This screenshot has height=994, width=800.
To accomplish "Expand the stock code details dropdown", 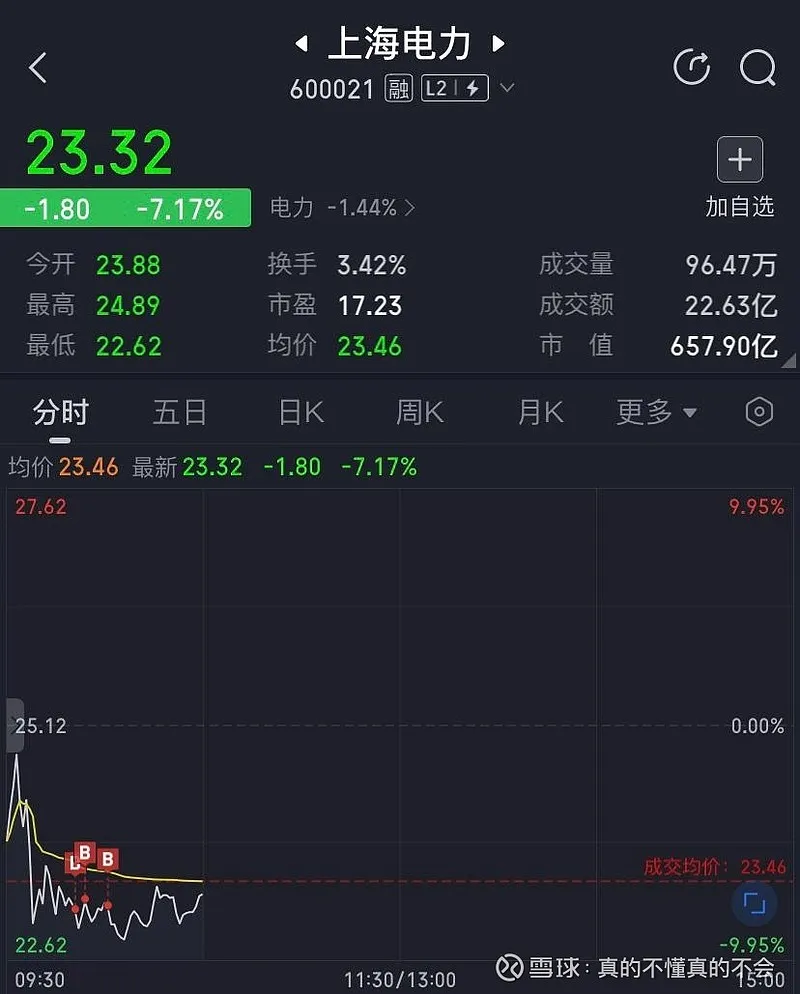I will pos(507,88).
